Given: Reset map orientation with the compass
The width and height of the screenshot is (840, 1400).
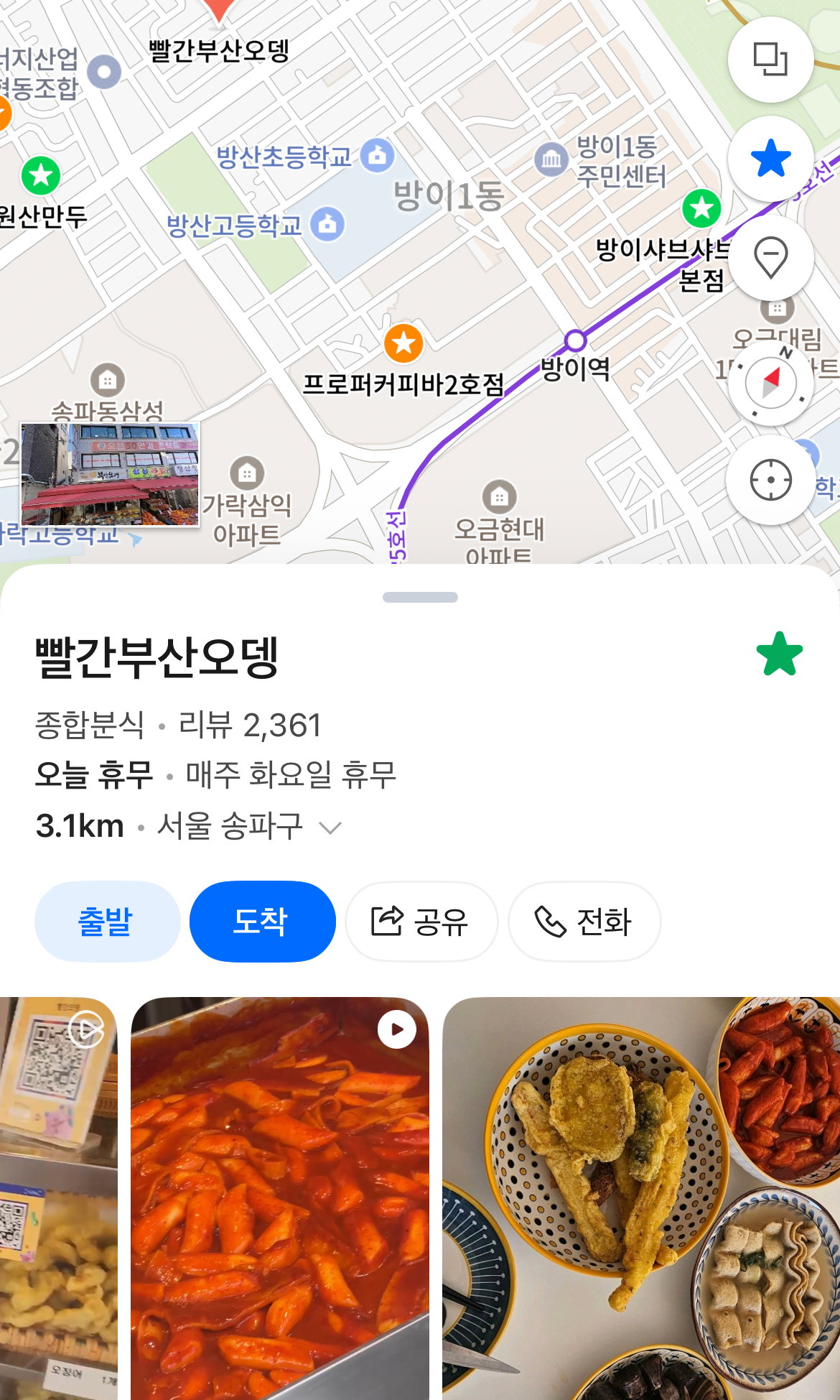Looking at the screenshot, I should 770,381.
